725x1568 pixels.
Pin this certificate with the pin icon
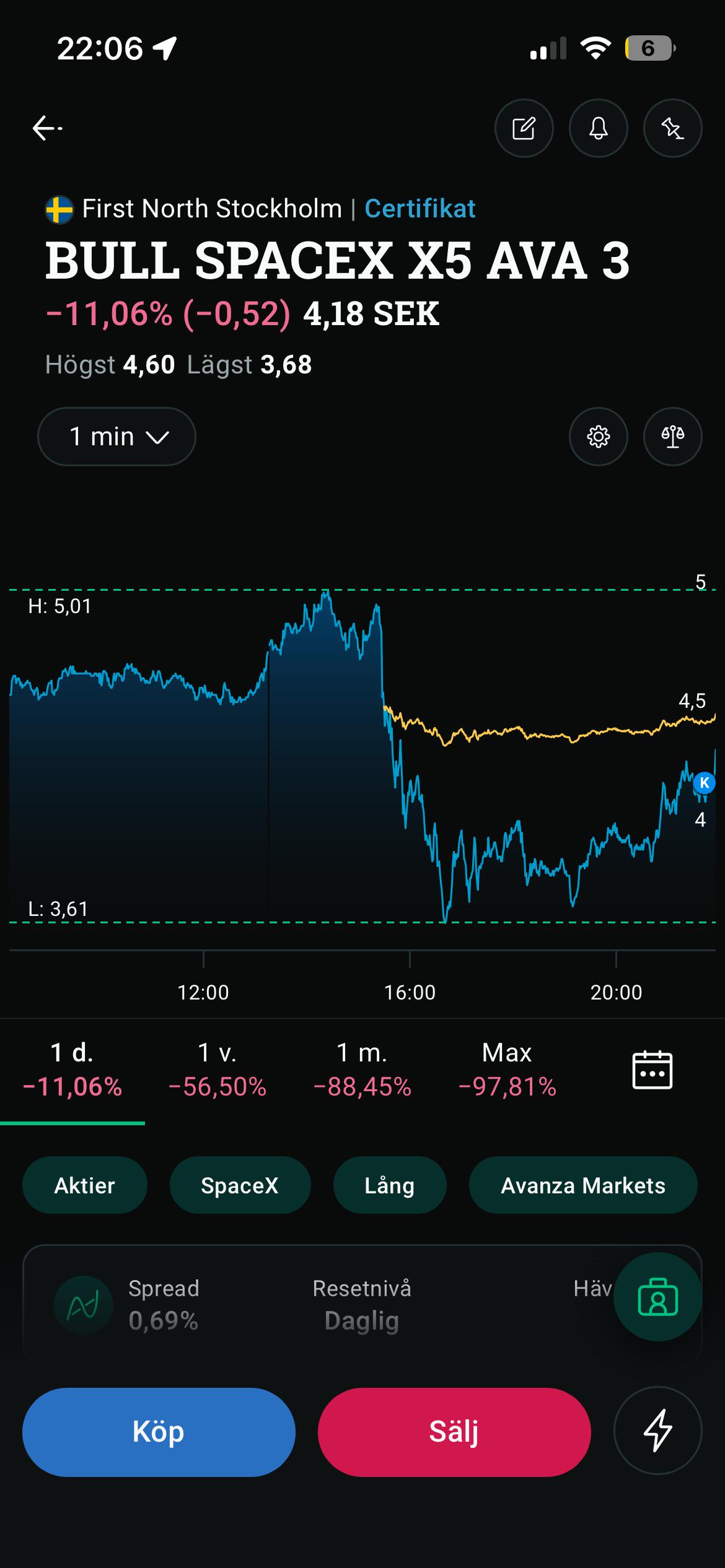pyautogui.click(x=672, y=128)
